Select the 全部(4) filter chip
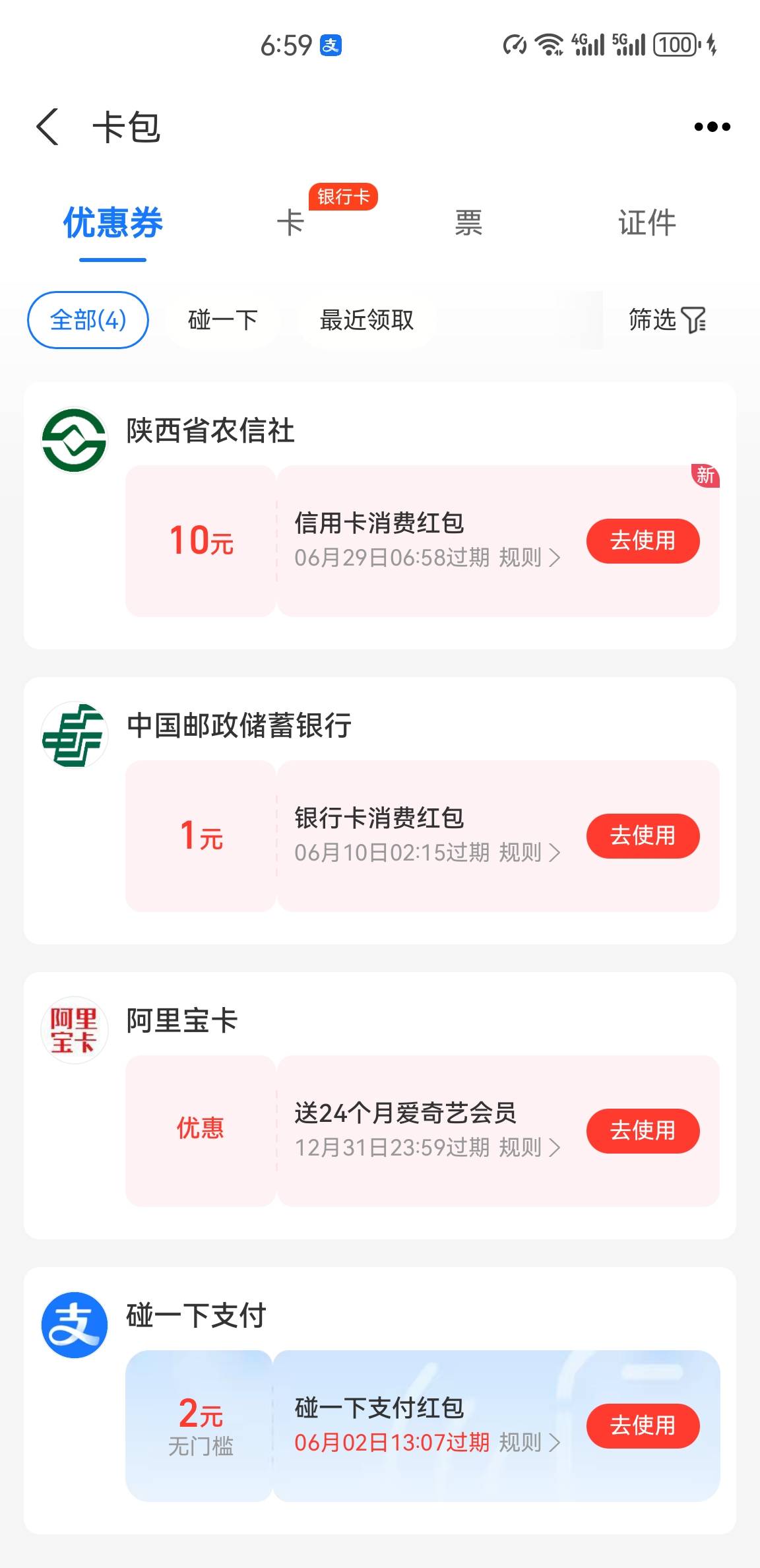The image size is (760, 1568). [88, 320]
